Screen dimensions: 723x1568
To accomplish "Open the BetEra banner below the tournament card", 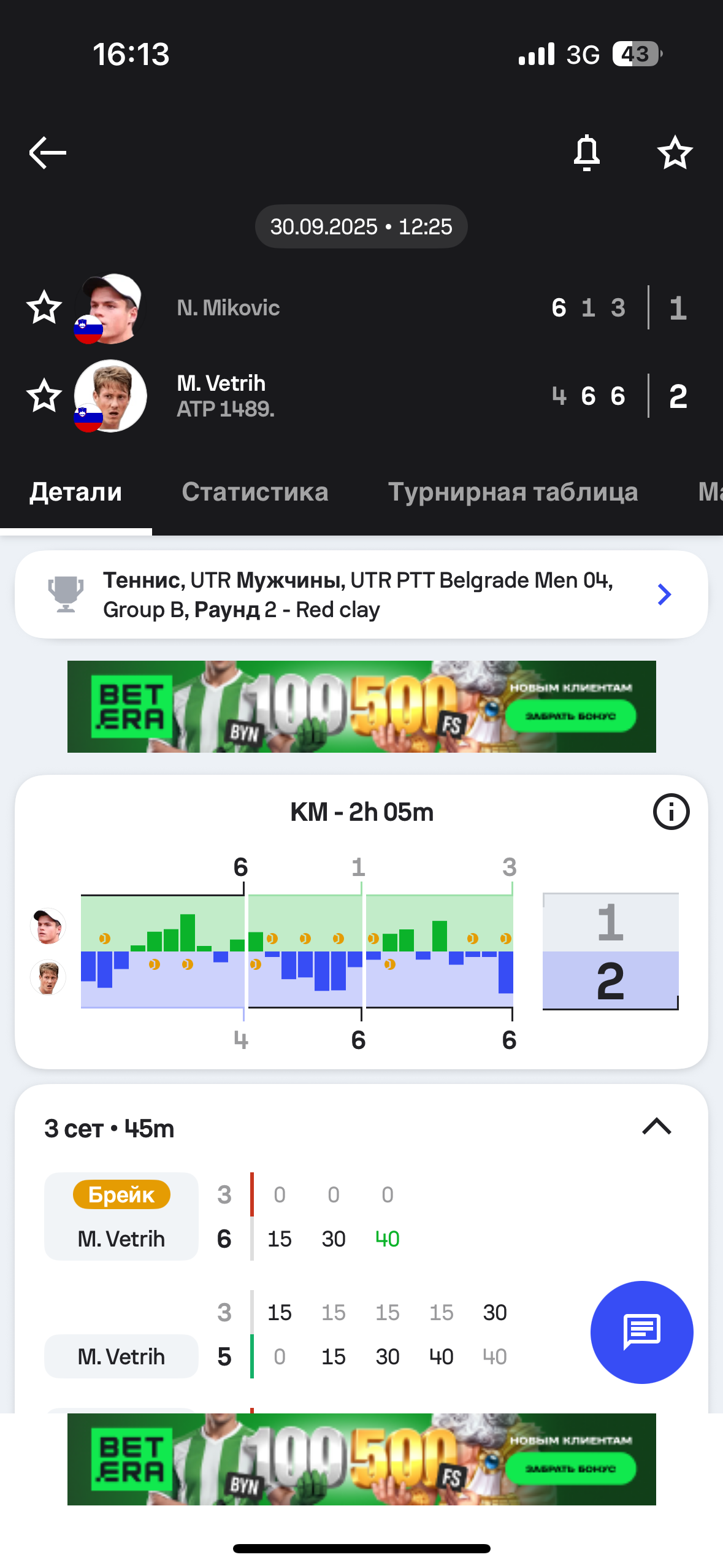I will click(x=361, y=707).
